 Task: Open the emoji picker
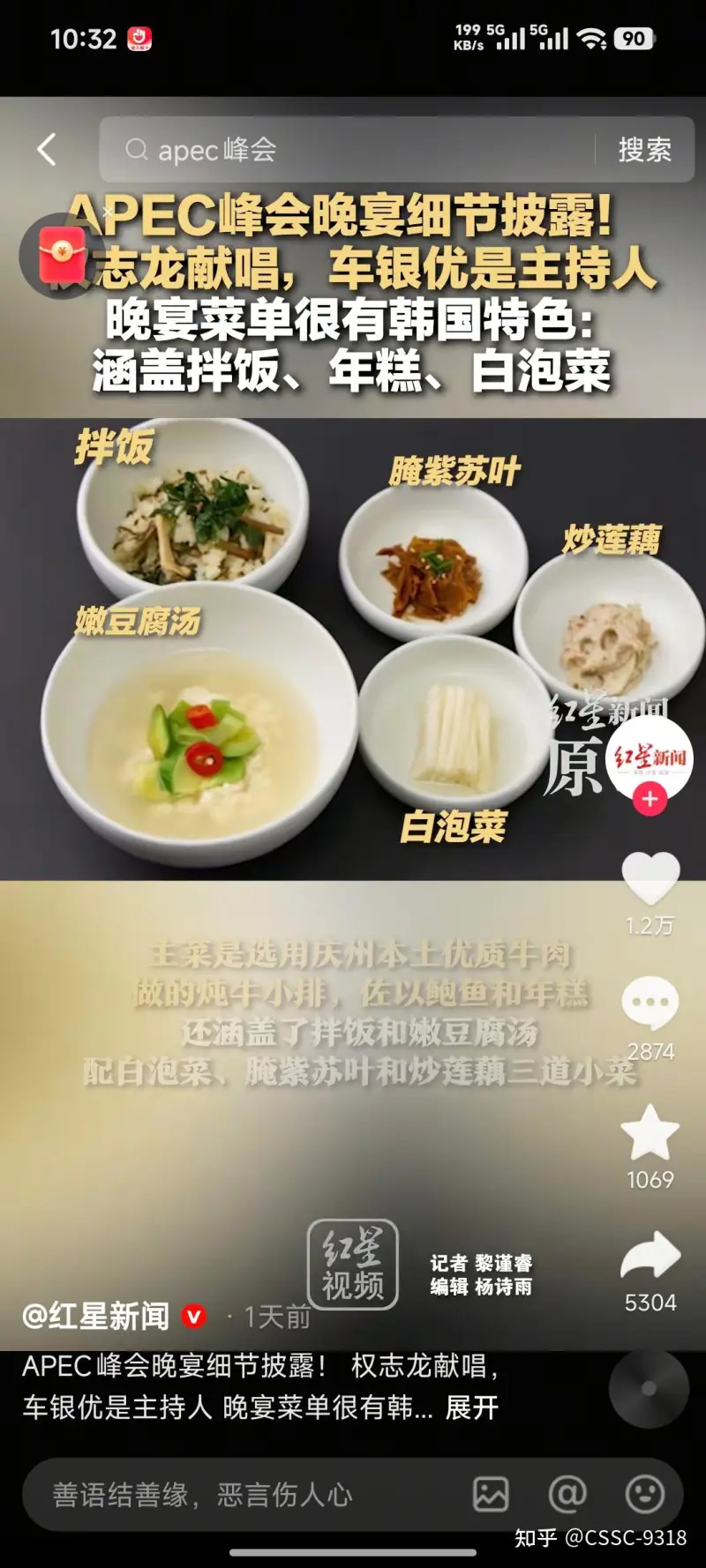coord(645,1495)
